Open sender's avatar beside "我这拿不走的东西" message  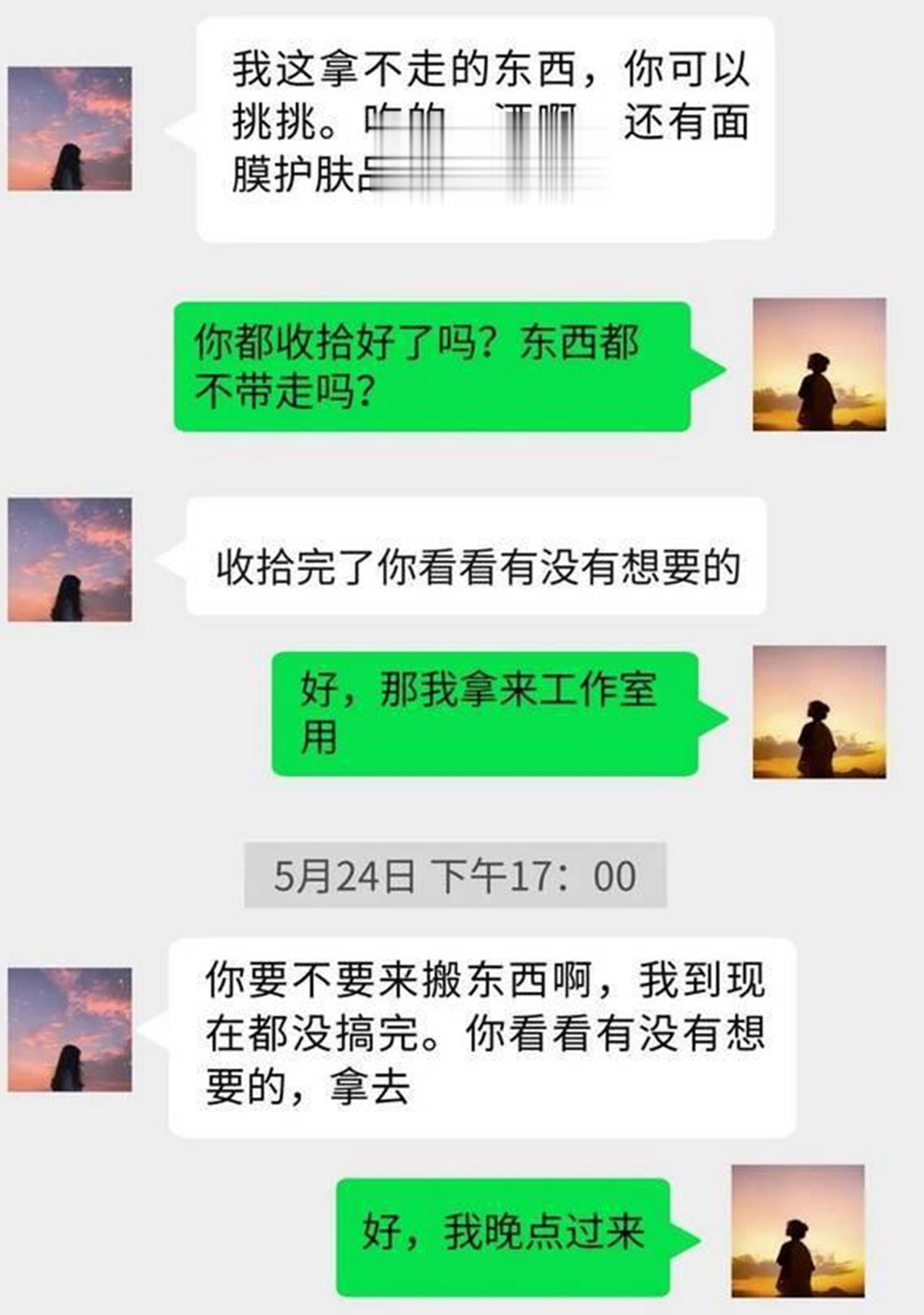[70, 128]
